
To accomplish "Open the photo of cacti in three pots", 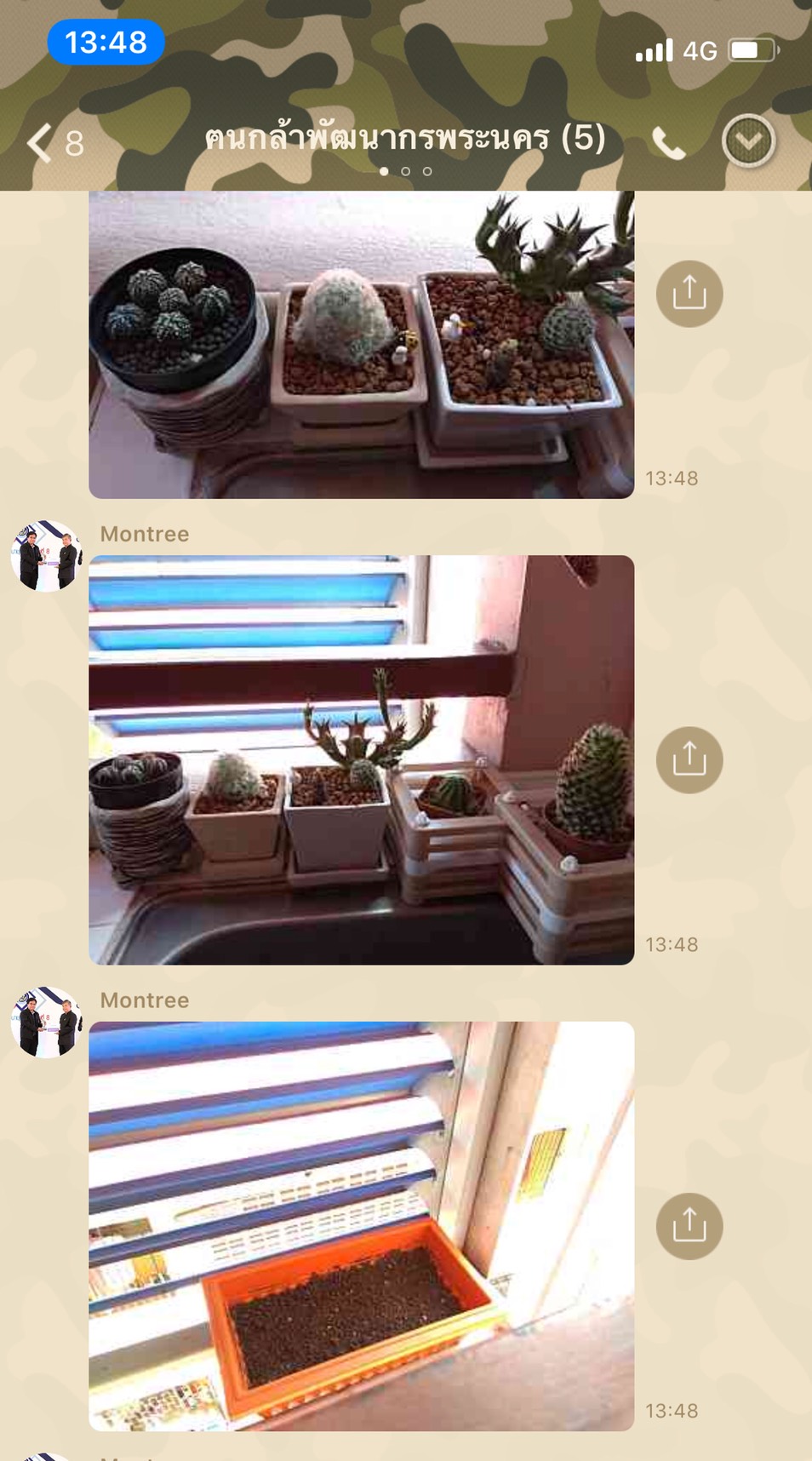I will coord(361,344).
